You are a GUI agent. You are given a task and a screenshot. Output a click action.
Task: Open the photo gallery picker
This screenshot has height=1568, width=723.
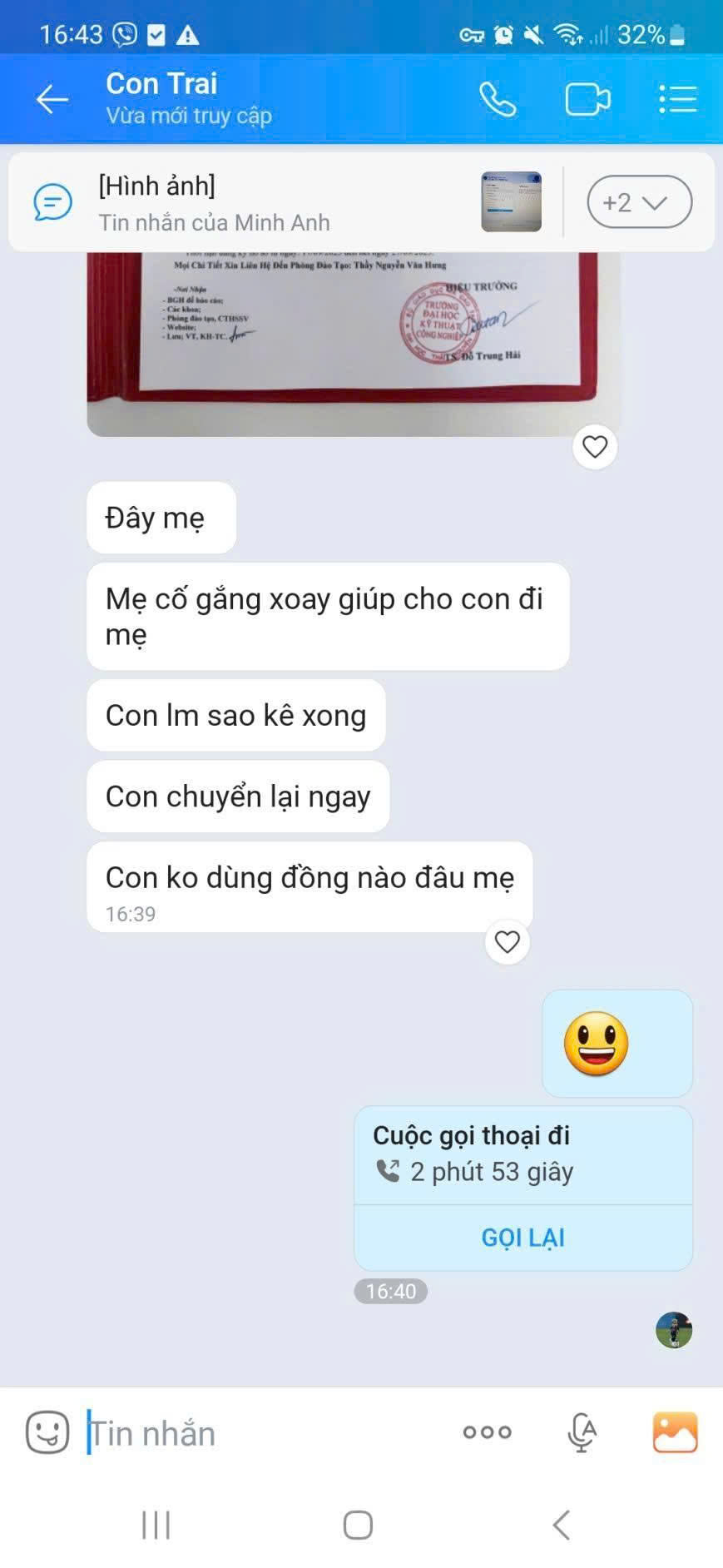coord(675,1432)
